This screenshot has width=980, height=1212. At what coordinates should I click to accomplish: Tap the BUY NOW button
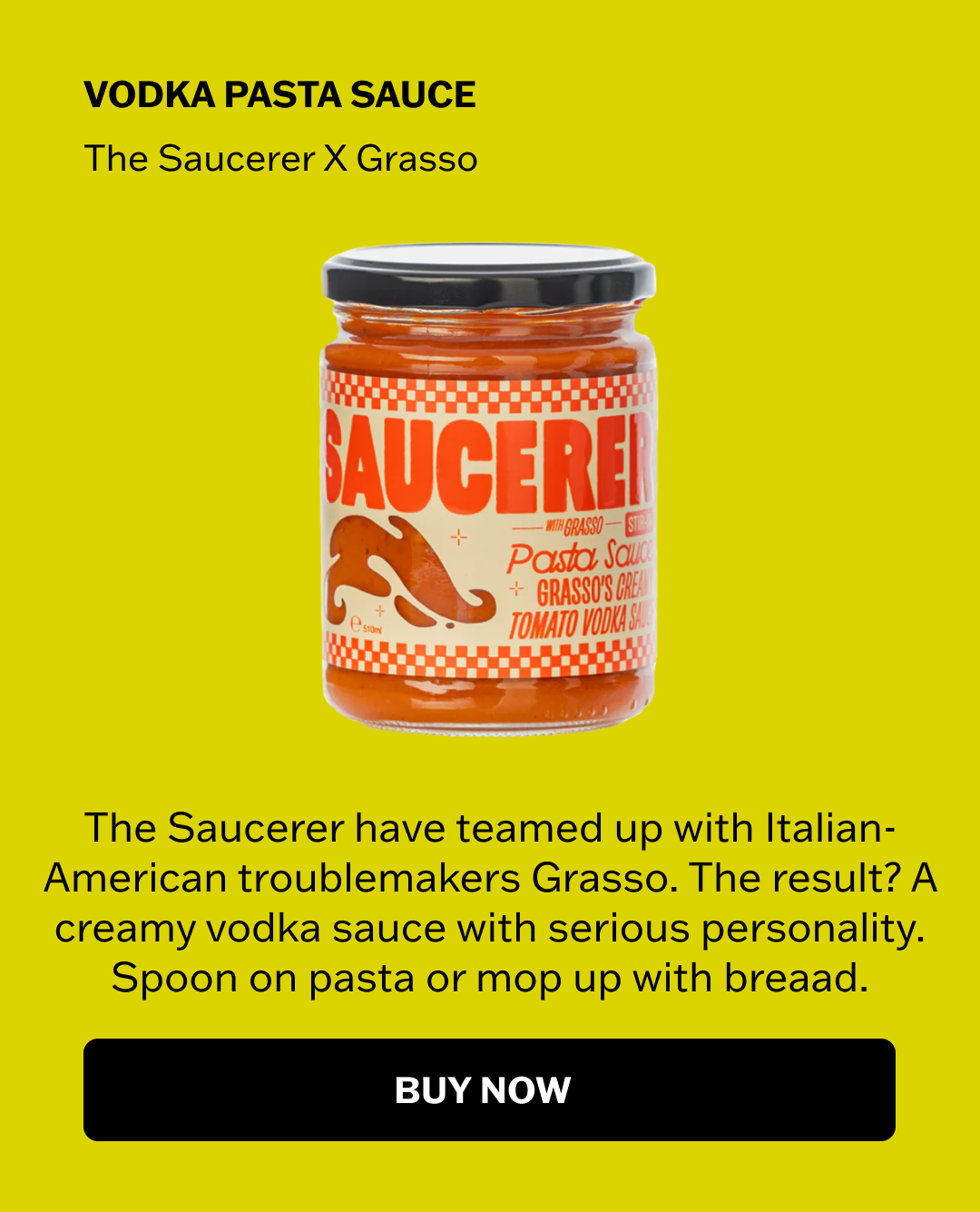(x=489, y=1089)
